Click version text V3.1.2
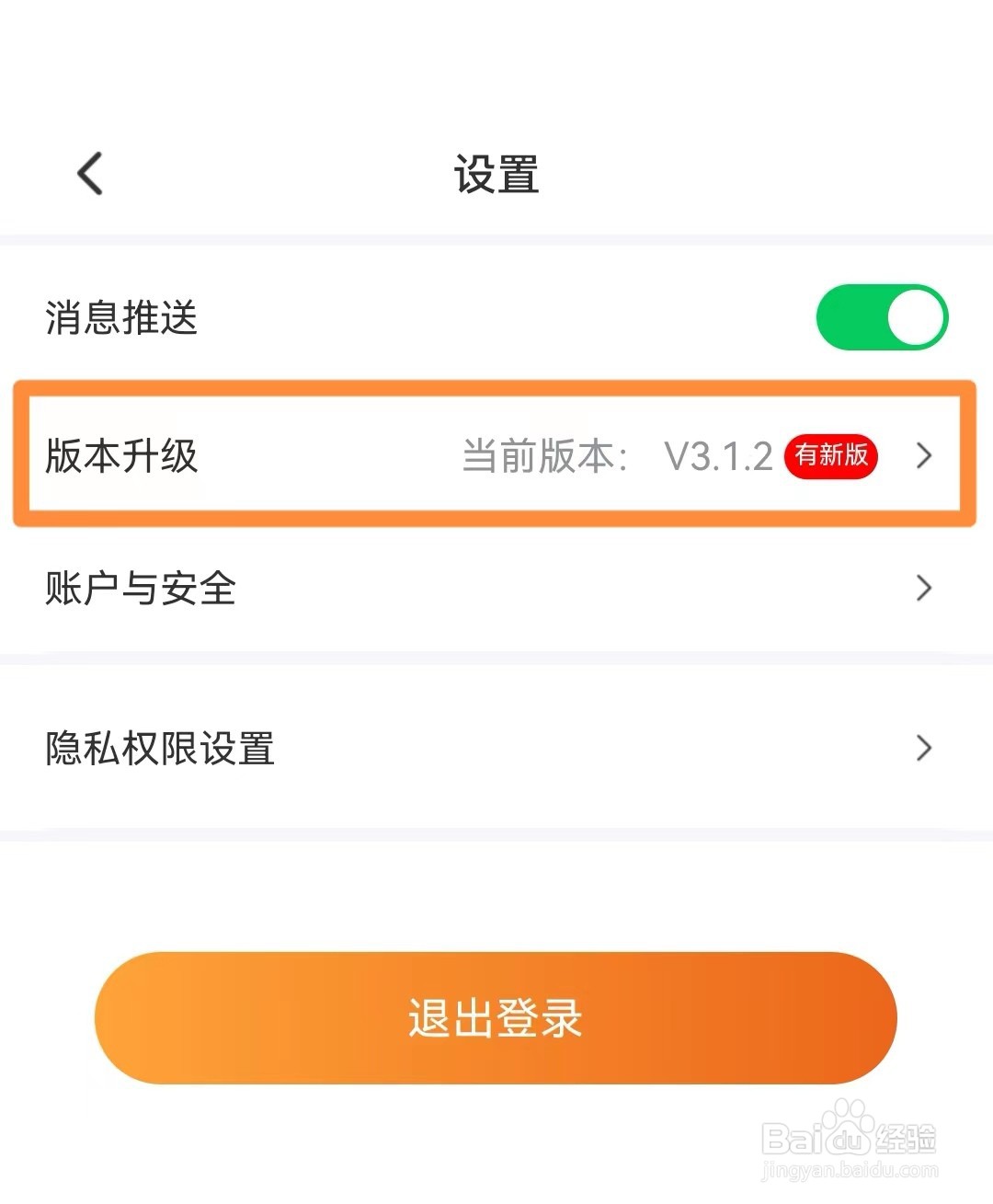This screenshot has width=993, height=1204. (x=718, y=454)
